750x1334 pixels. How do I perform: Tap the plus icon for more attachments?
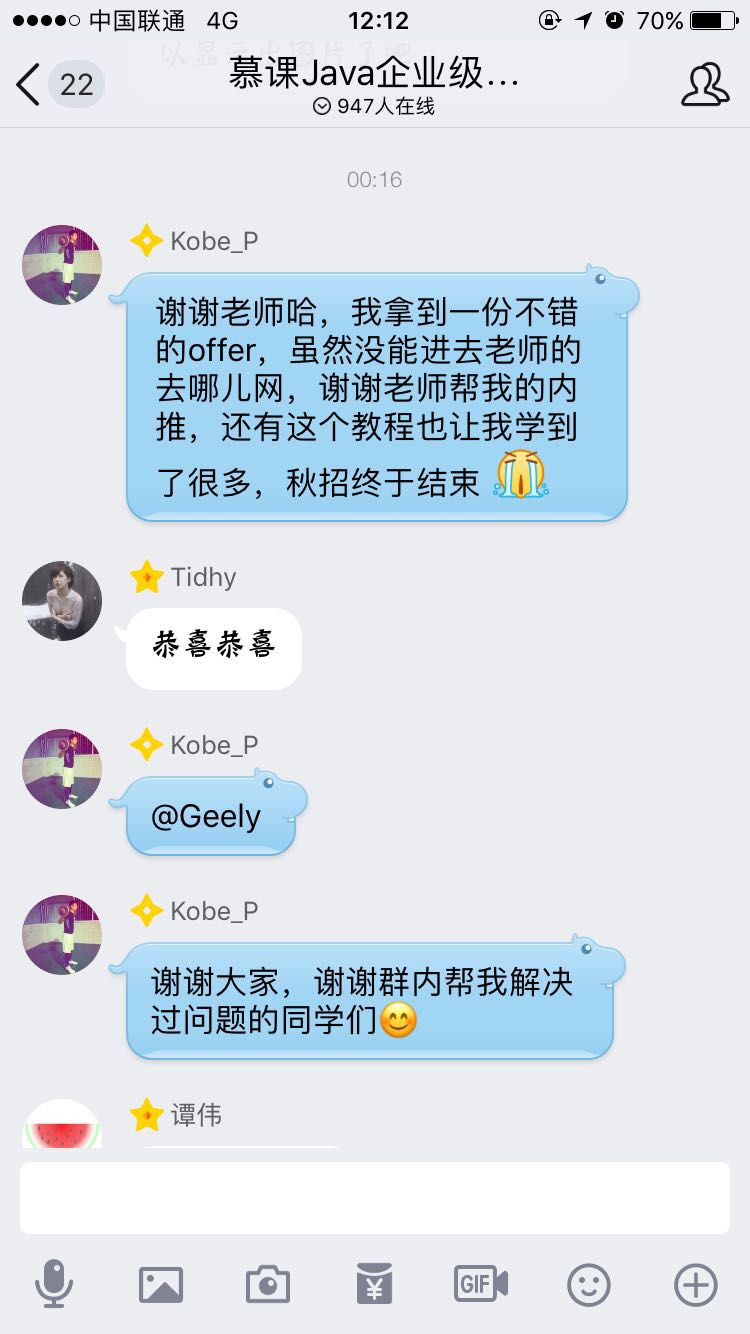click(x=694, y=1284)
